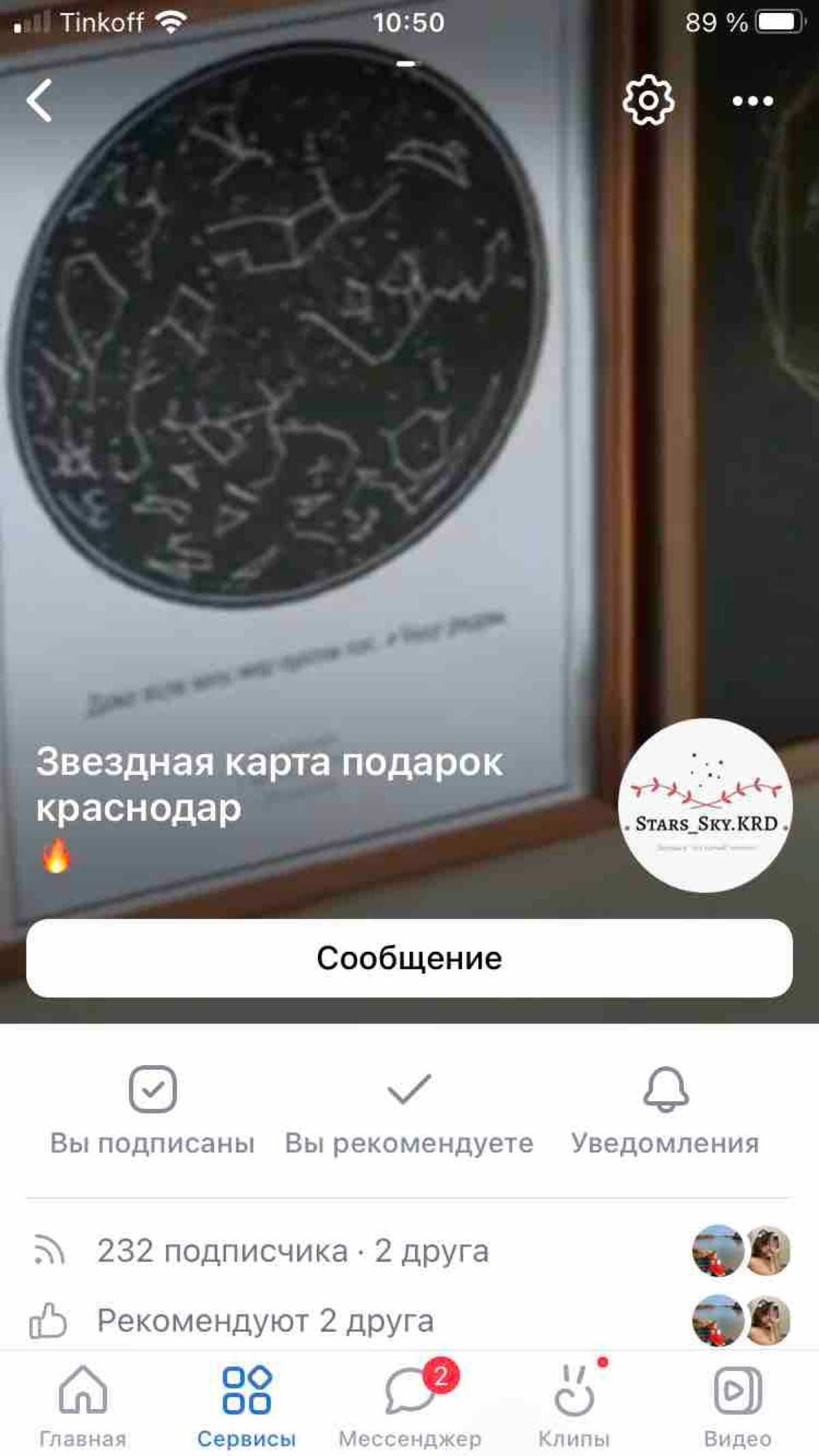Open the community settings gear icon

pyautogui.click(x=648, y=101)
